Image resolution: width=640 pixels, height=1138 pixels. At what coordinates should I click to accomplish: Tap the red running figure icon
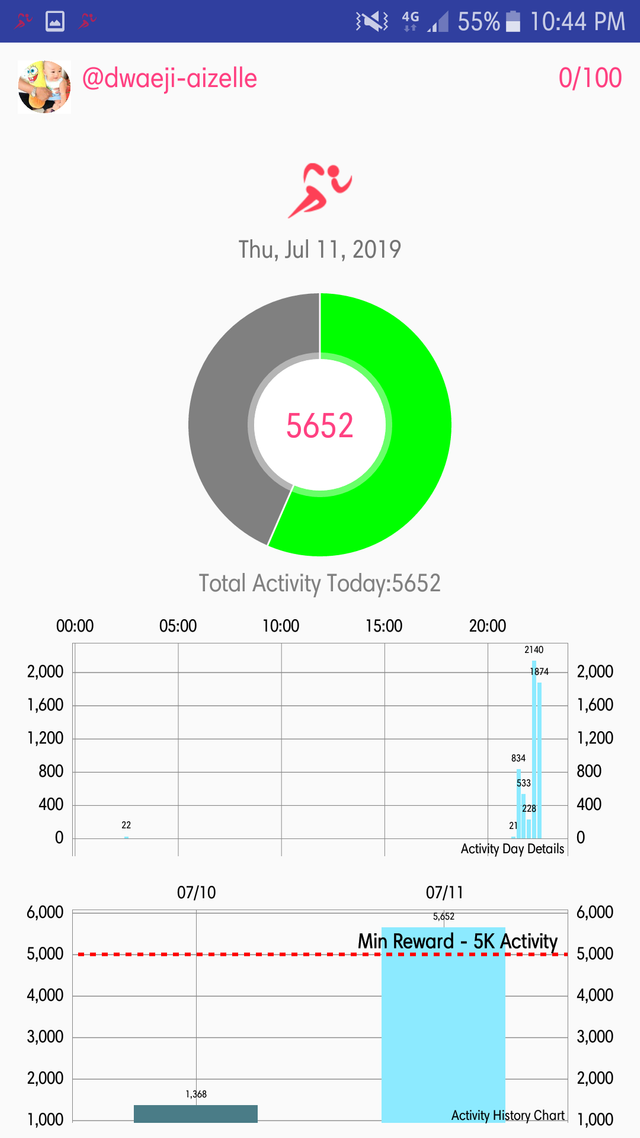pos(319,190)
